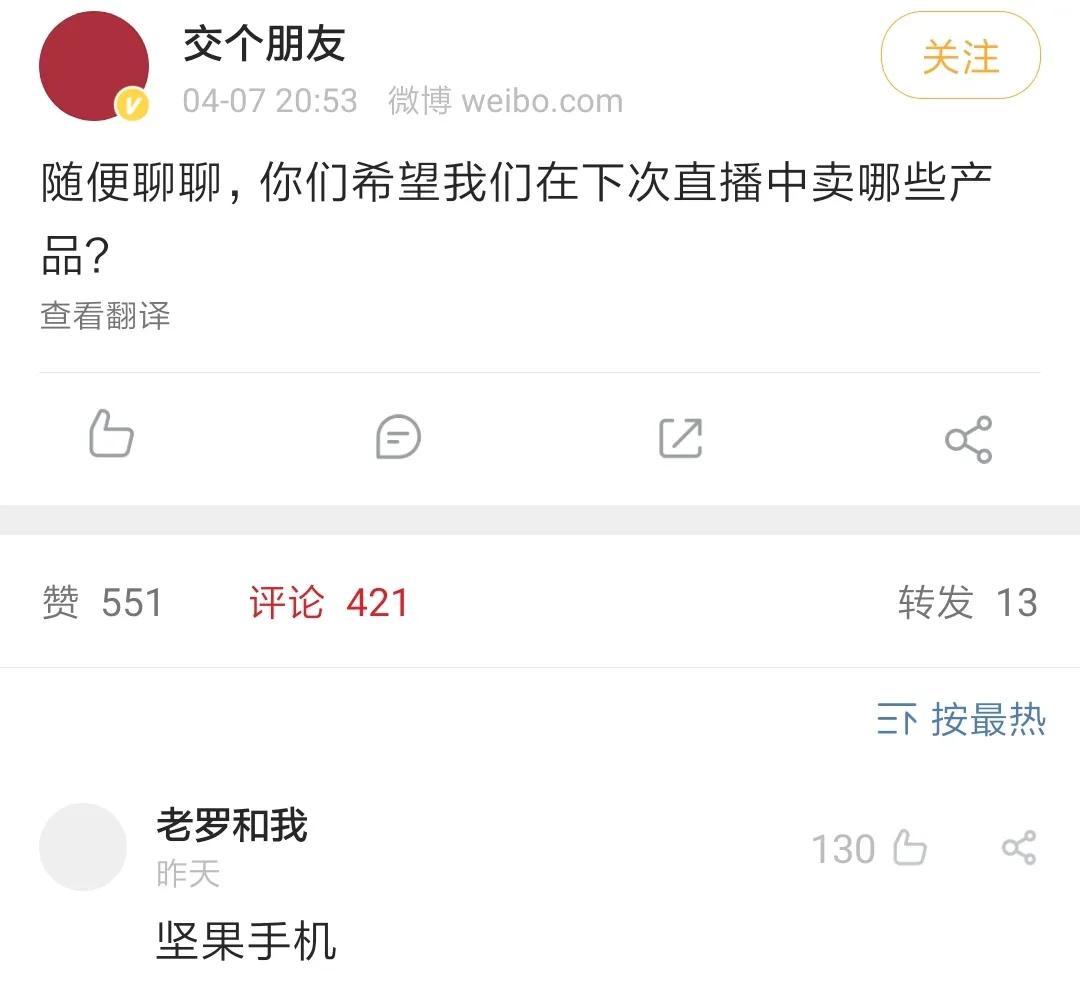Switch to the 赞 551 tab
Viewport: 1080px width, 988px height.
point(102,603)
